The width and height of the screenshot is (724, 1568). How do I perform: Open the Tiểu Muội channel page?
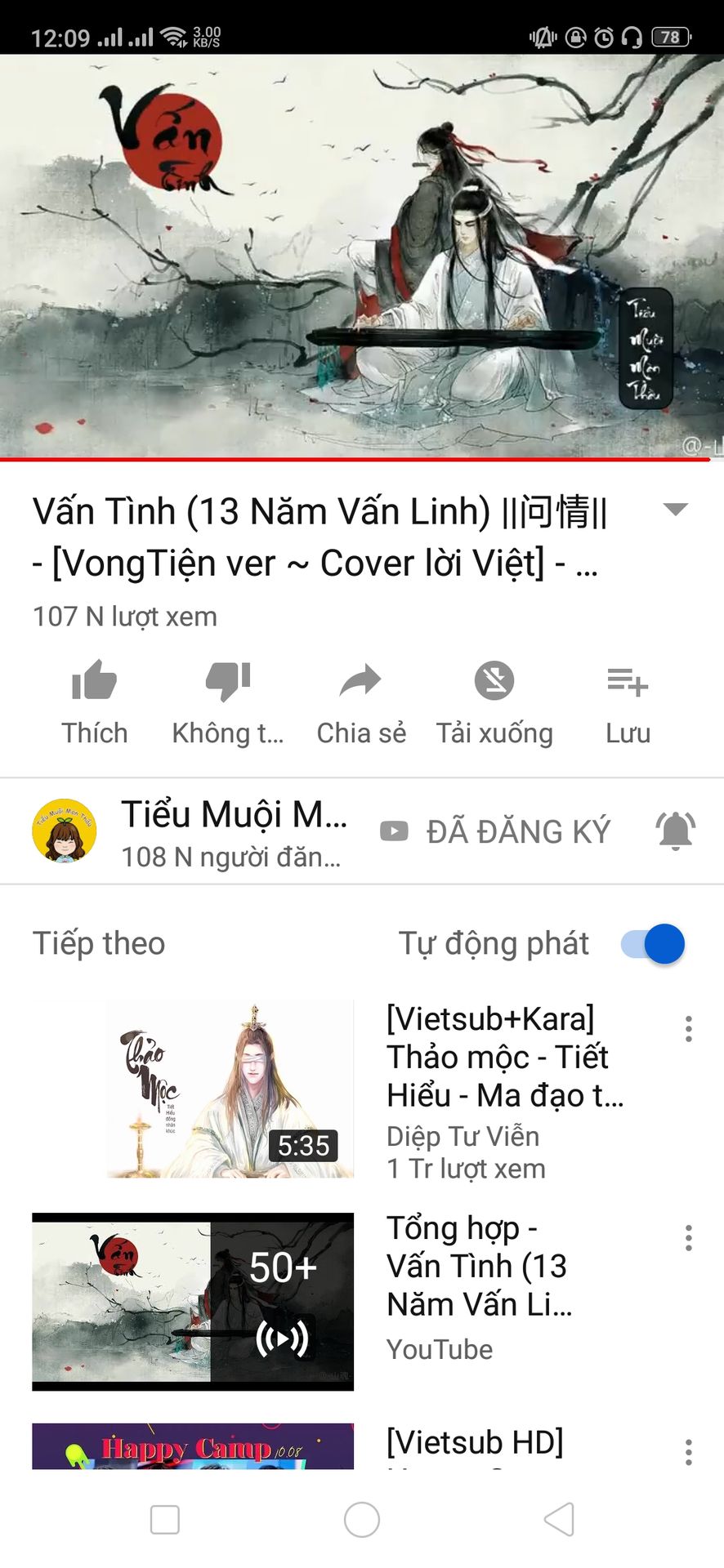pyautogui.click(x=191, y=831)
